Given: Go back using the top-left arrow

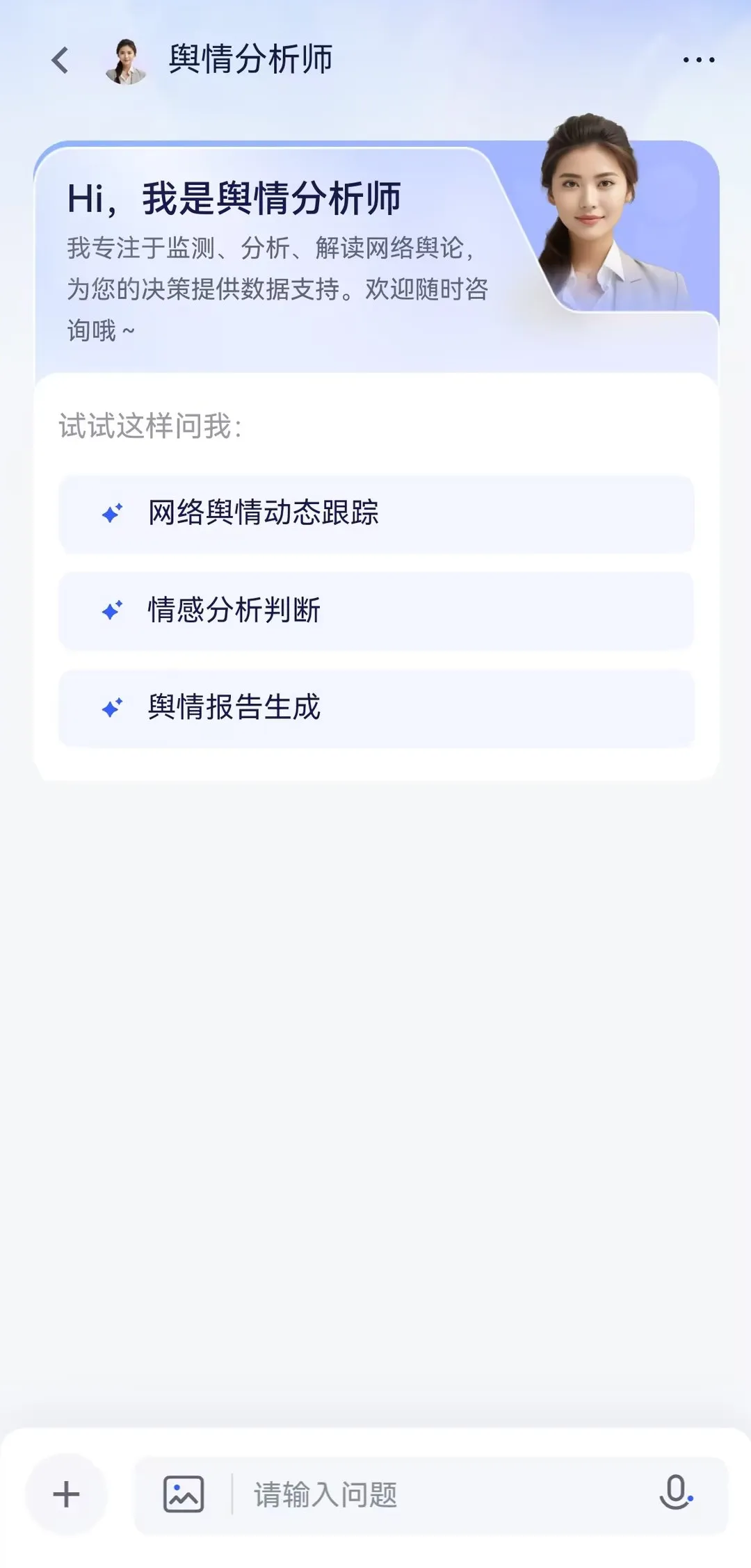Looking at the screenshot, I should pos(60,60).
